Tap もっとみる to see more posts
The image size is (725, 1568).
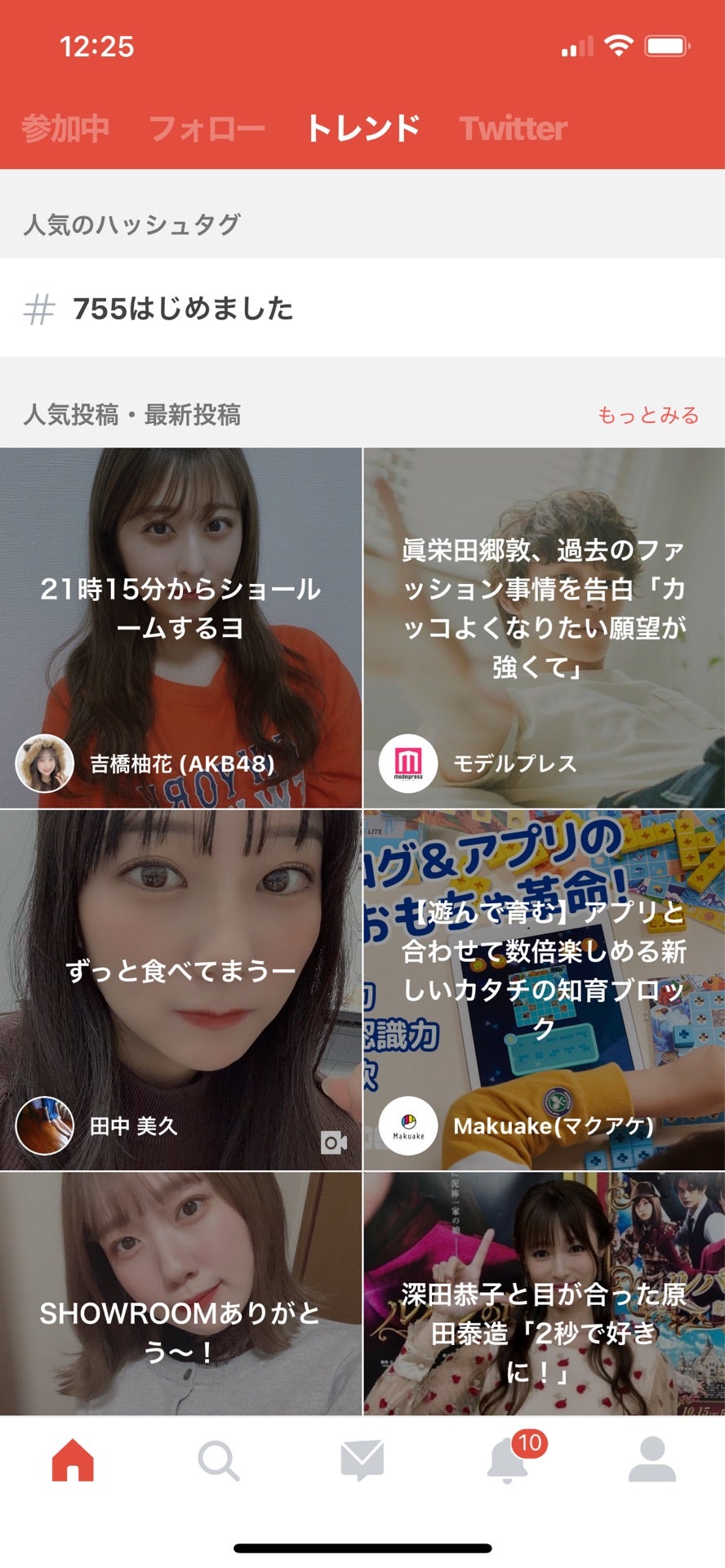[648, 415]
